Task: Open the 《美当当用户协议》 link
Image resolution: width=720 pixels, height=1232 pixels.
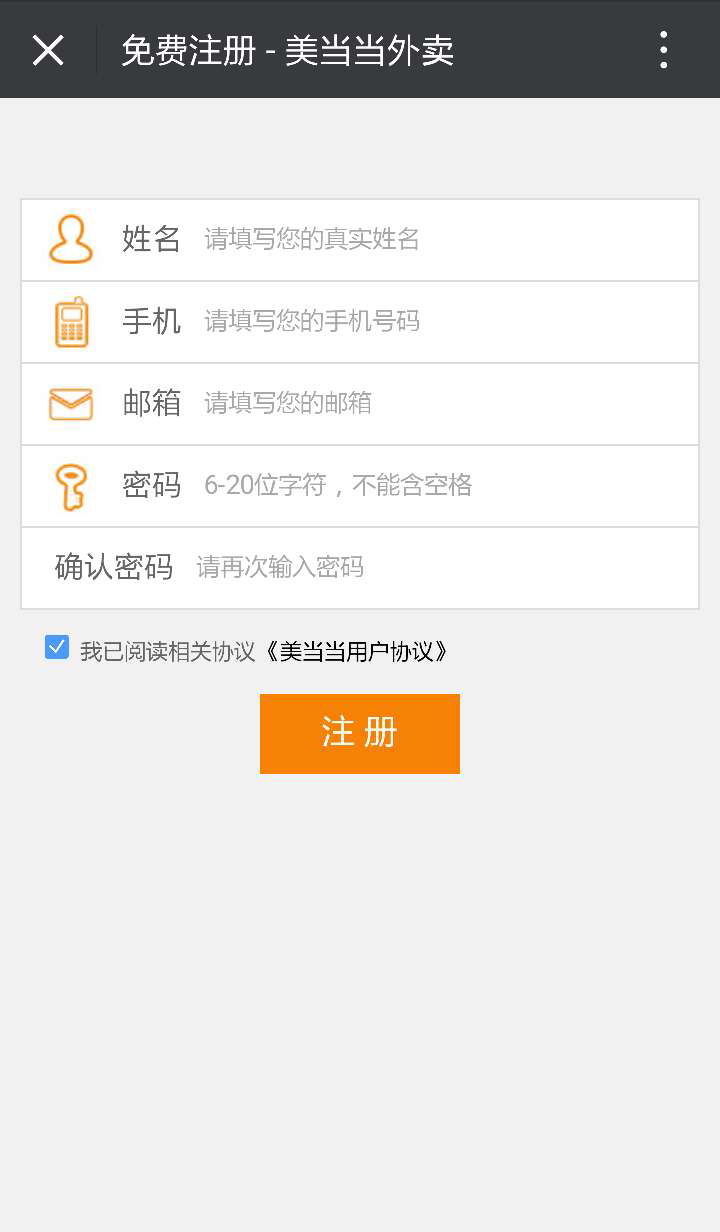Action: pyautogui.click(x=356, y=652)
